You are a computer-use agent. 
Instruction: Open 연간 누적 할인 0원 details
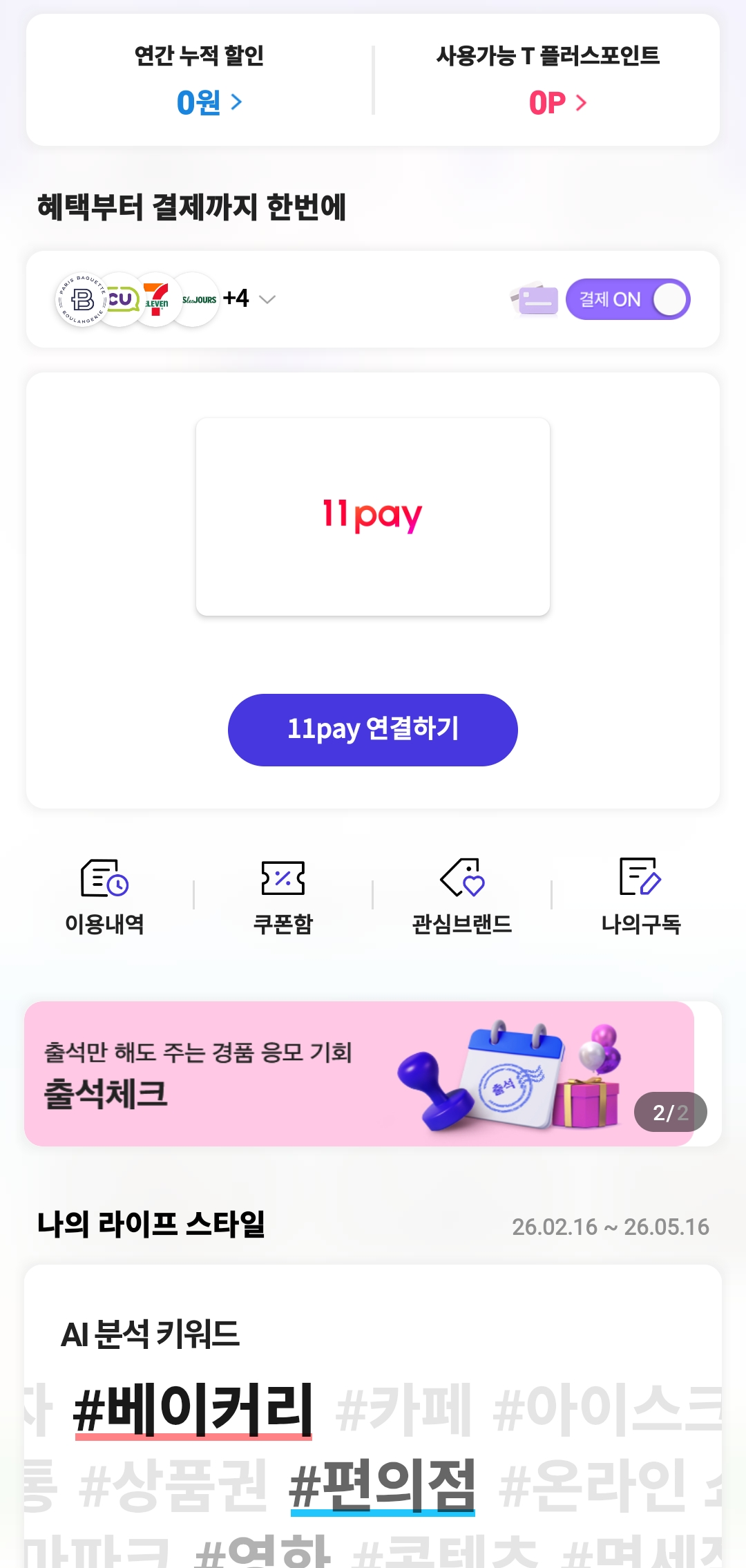tap(209, 102)
